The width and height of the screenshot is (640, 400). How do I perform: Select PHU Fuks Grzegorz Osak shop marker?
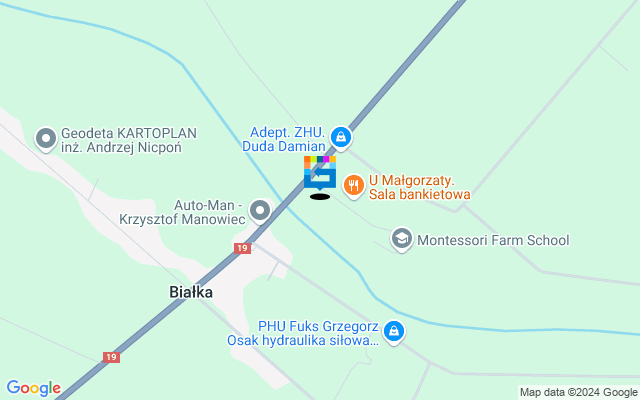(395, 331)
